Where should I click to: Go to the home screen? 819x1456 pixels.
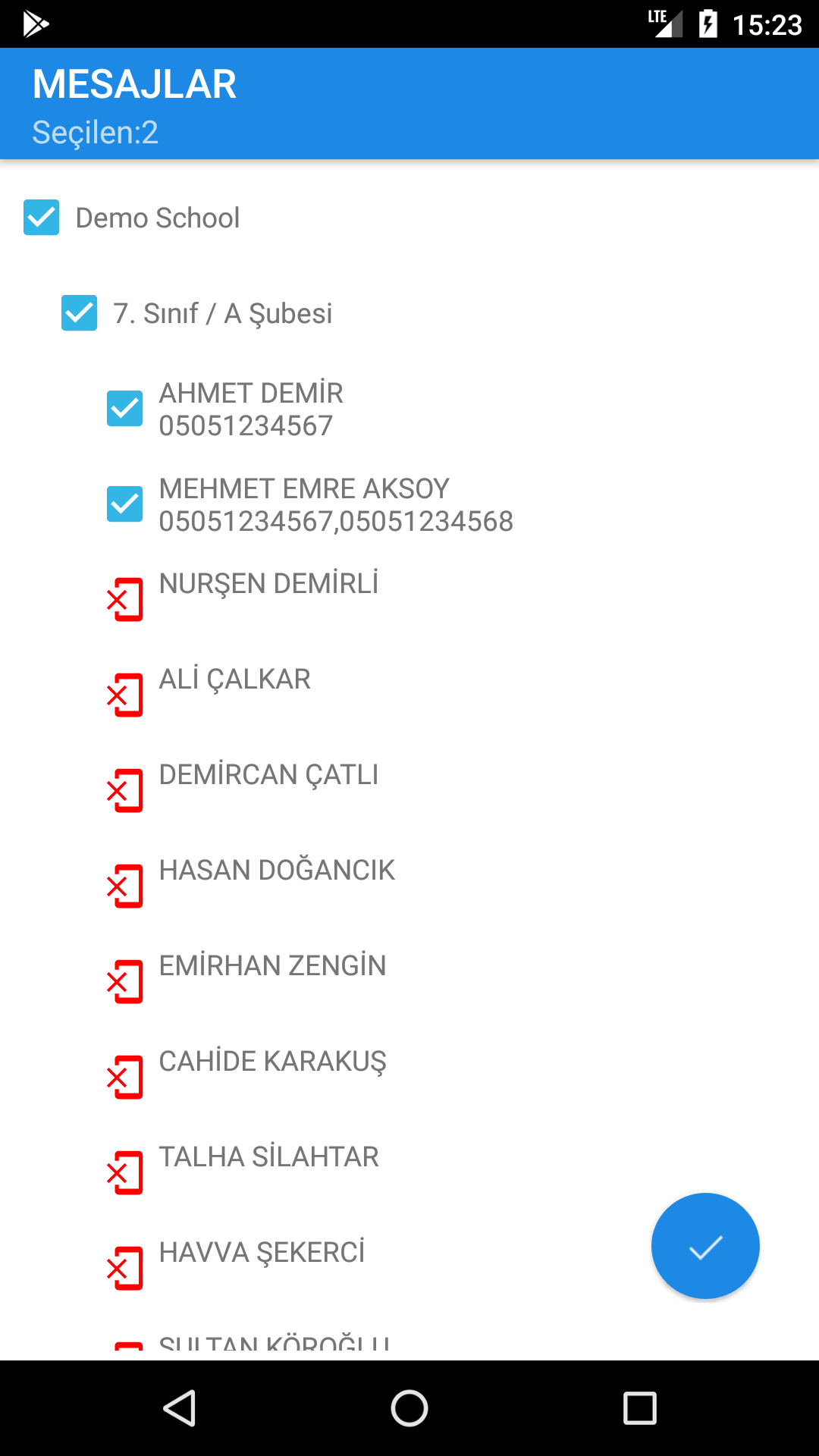coord(409,1408)
